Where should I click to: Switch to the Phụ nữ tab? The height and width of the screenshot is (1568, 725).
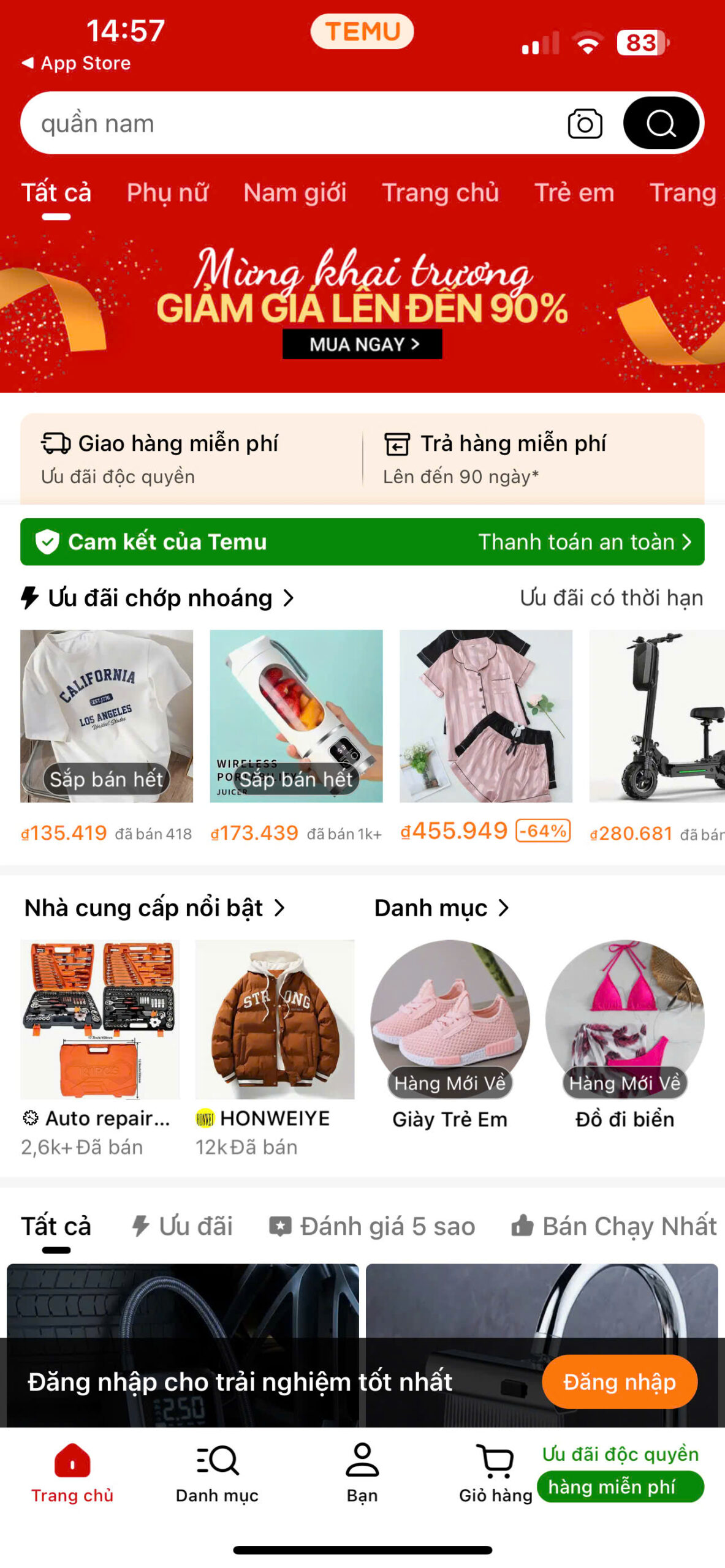[x=167, y=192]
